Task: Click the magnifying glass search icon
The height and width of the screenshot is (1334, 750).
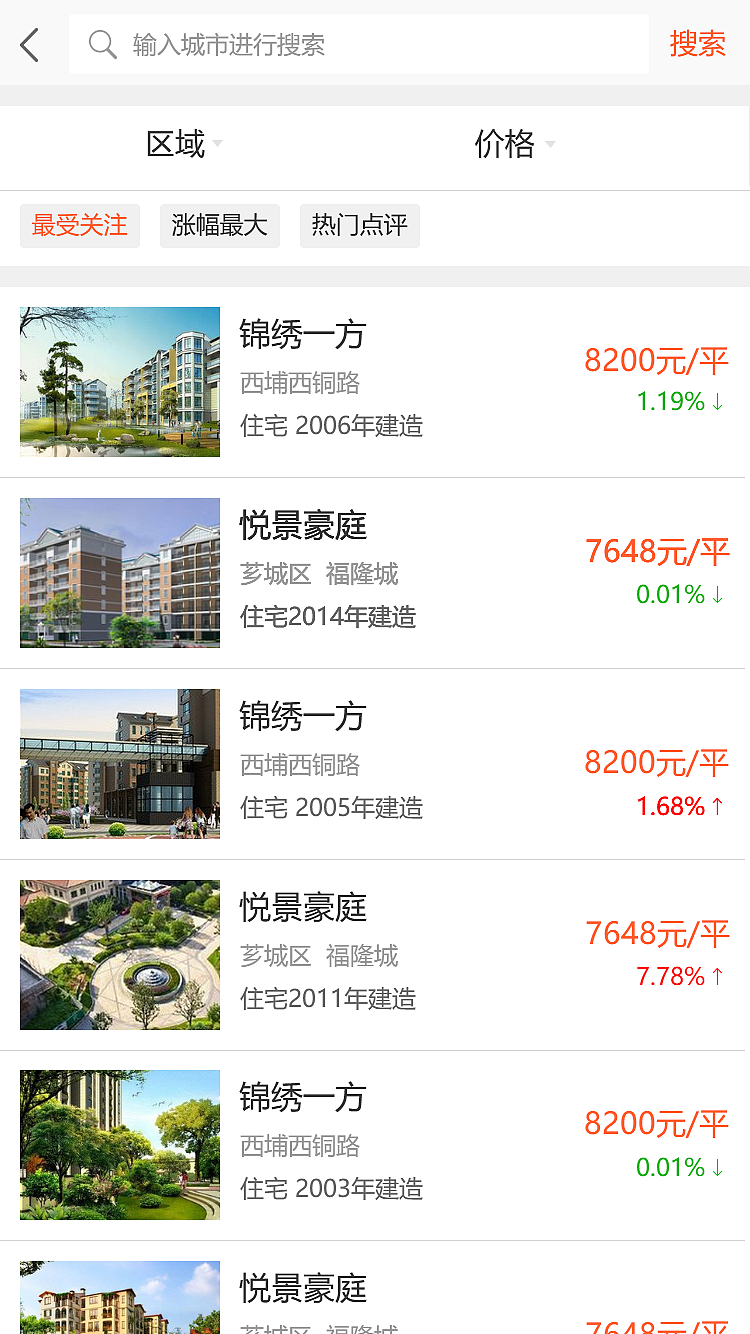Action: (x=101, y=44)
